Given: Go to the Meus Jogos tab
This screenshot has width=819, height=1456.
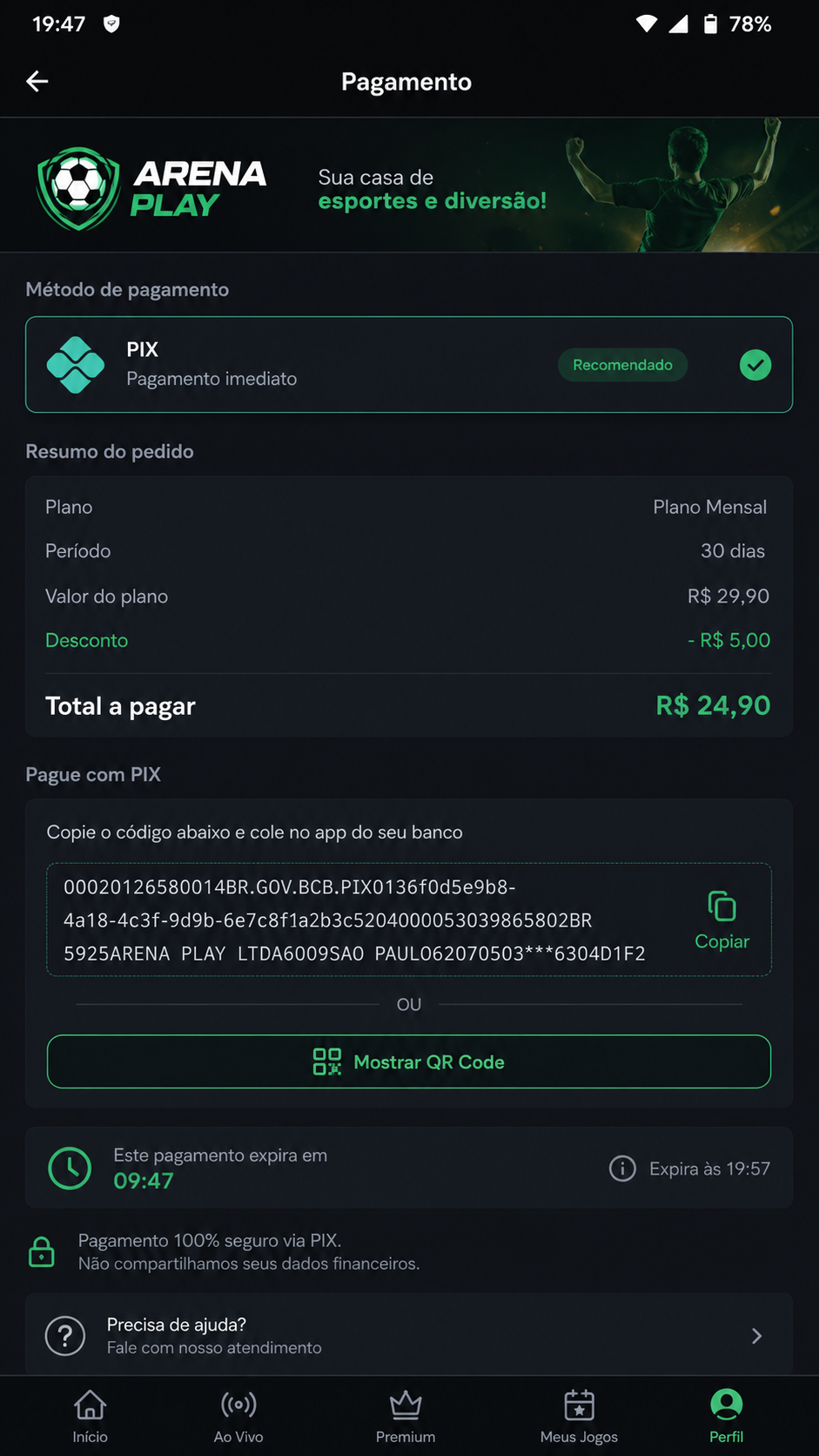Looking at the screenshot, I should click(579, 1416).
